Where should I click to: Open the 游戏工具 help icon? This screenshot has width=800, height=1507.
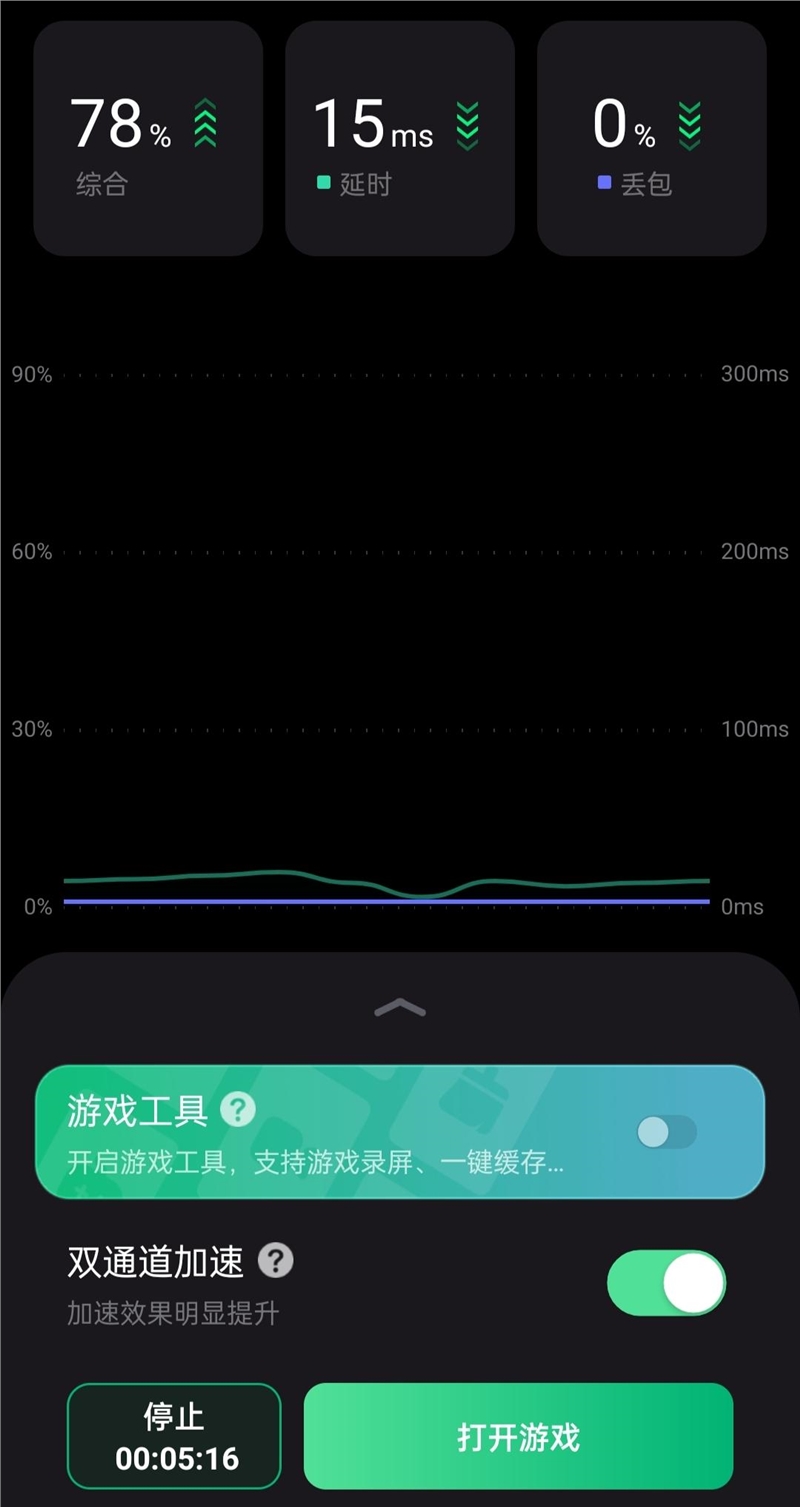point(239,1109)
